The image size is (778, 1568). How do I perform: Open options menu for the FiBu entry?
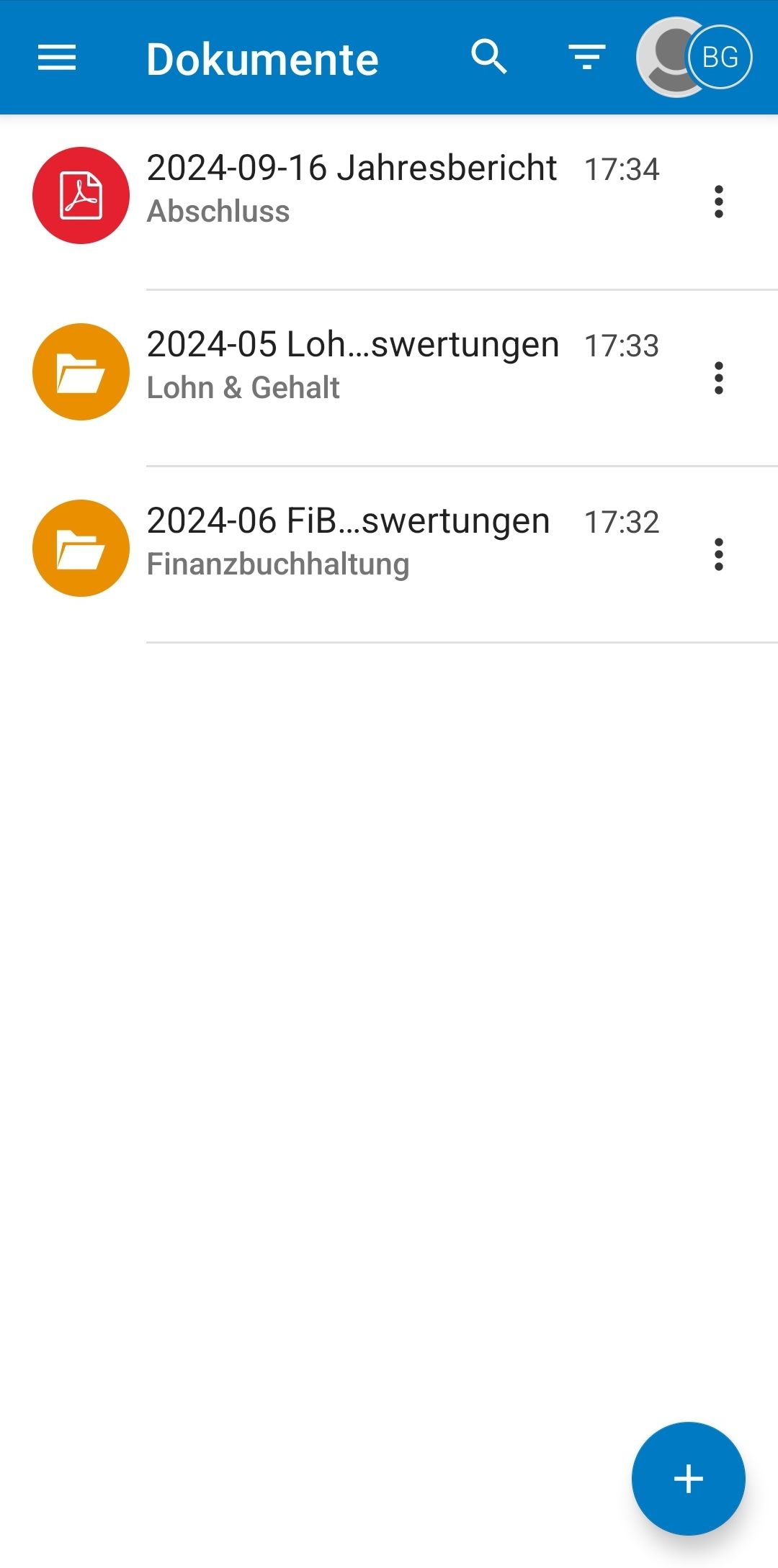tap(720, 555)
